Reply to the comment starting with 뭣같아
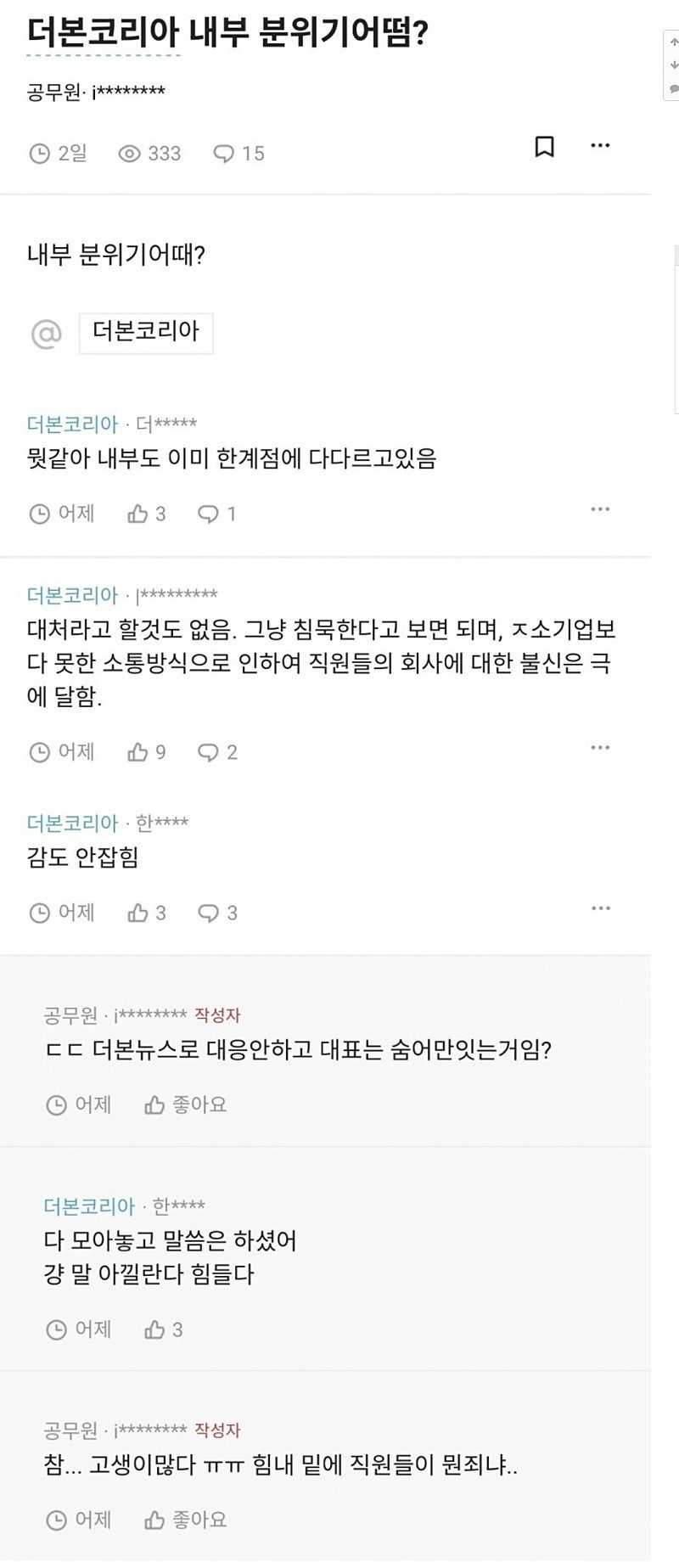The width and height of the screenshot is (679, 1568). point(216,514)
